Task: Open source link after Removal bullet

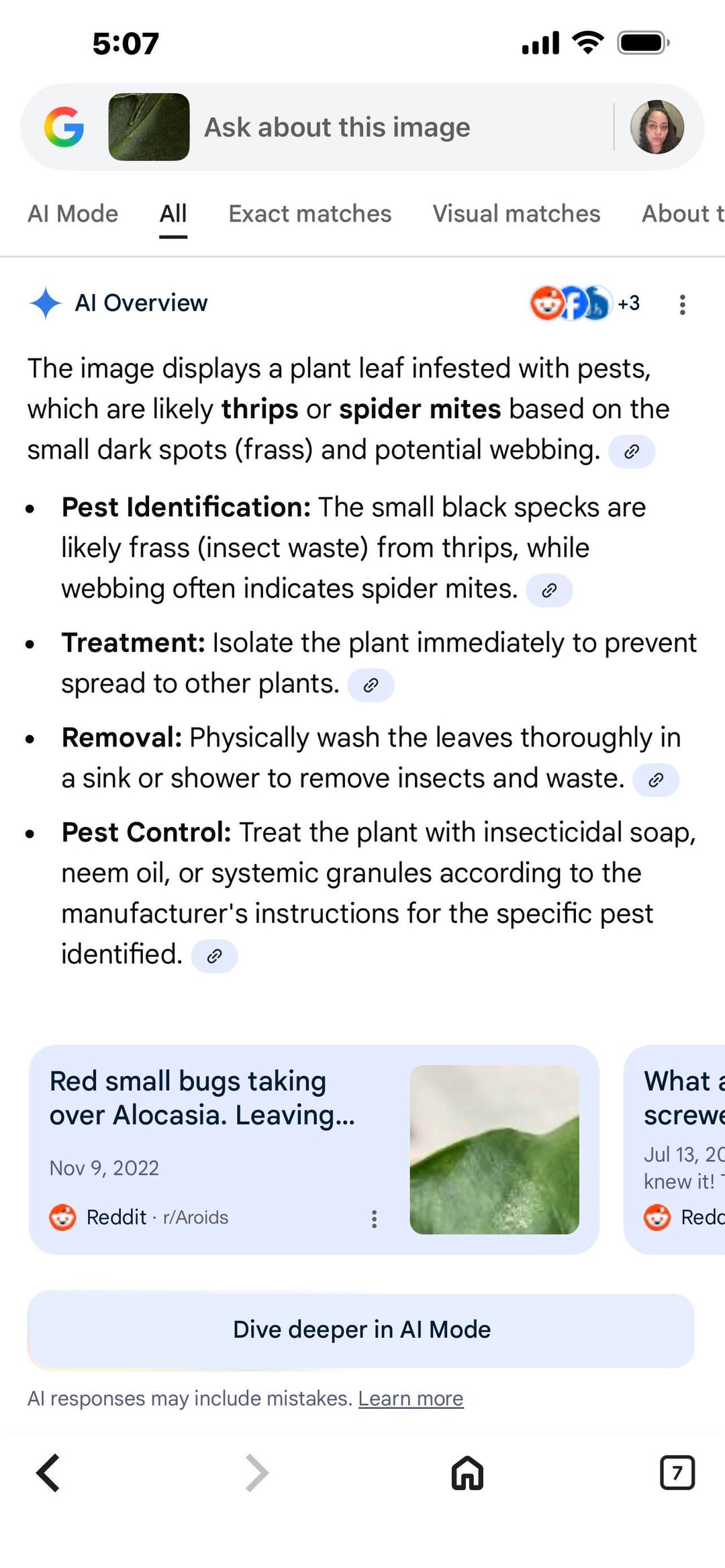Action: click(x=656, y=780)
